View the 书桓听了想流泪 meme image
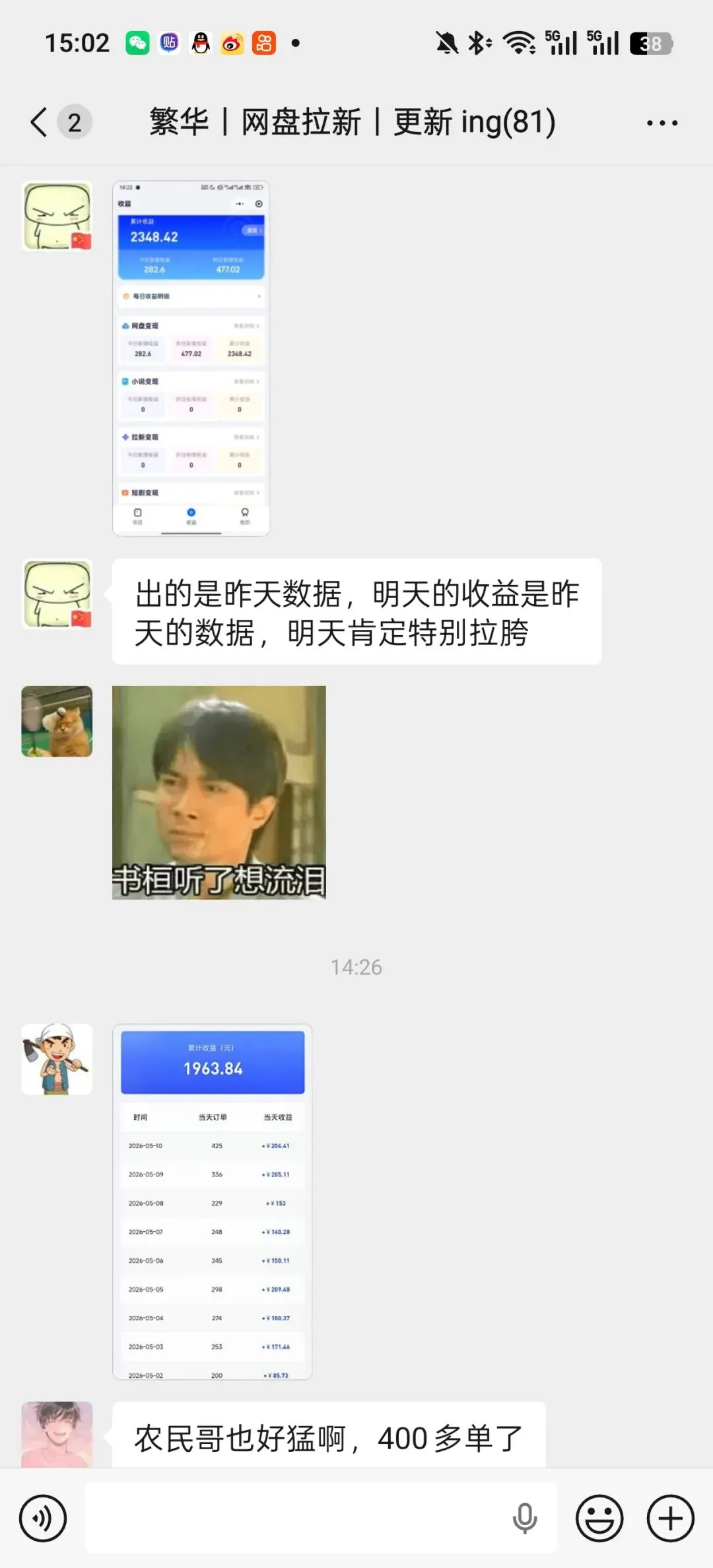The height and width of the screenshot is (1568, 713). click(219, 792)
